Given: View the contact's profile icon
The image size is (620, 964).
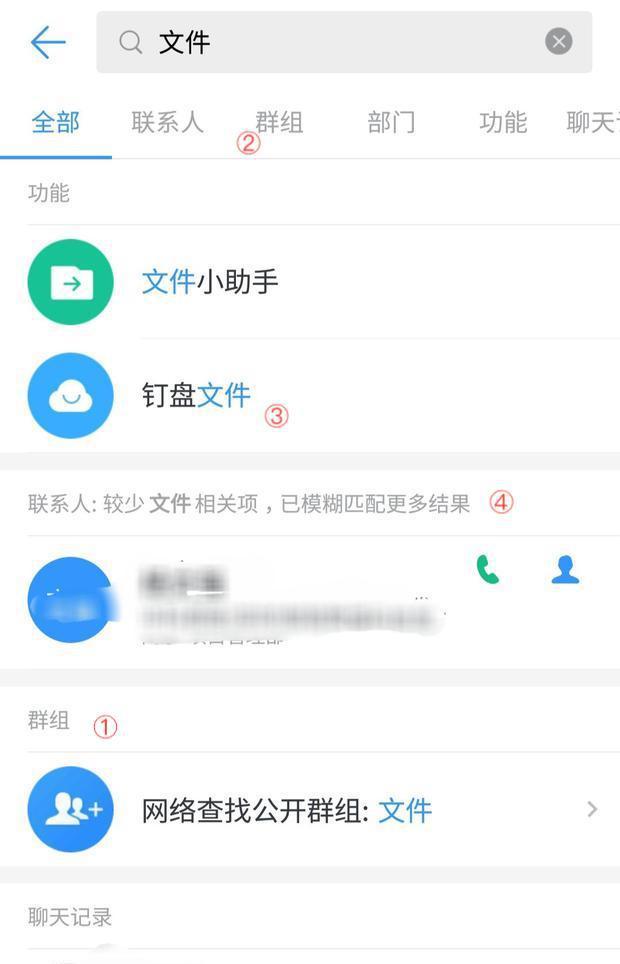Looking at the screenshot, I should [565, 570].
